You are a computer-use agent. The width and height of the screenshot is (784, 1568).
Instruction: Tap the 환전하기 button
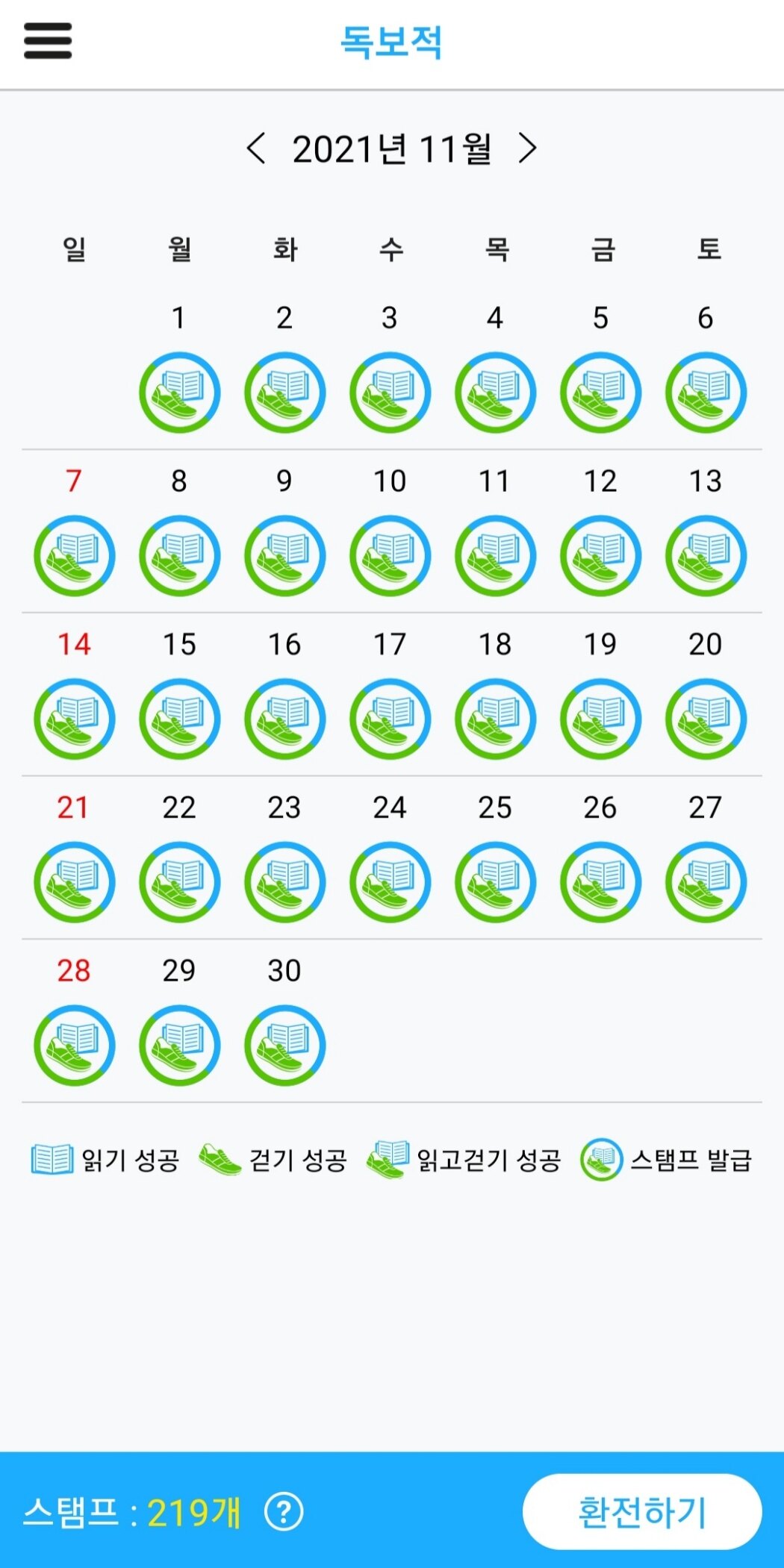click(642, 1512)
